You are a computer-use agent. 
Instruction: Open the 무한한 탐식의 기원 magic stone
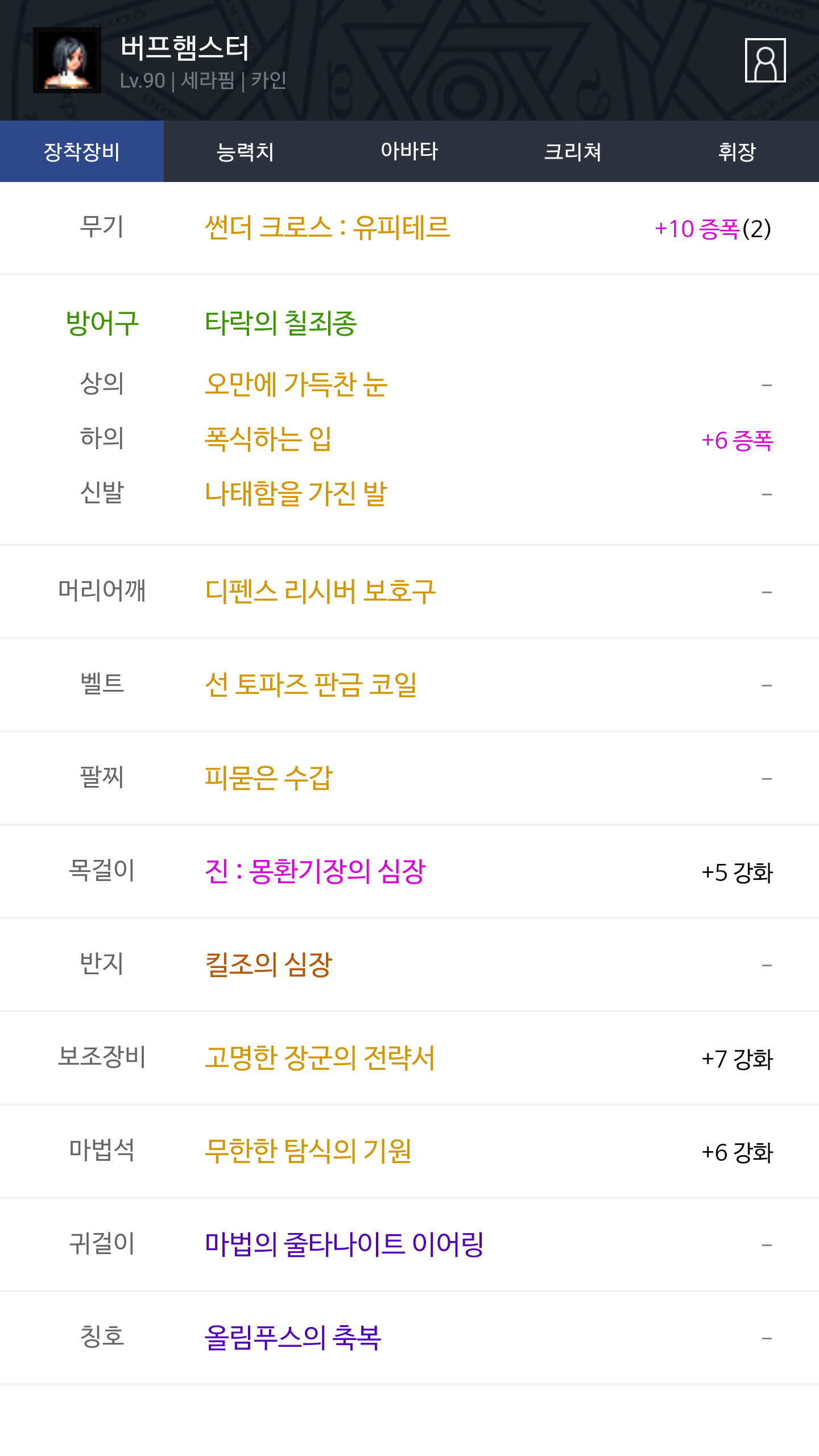pyautogui.click(x=308, y=1151)
